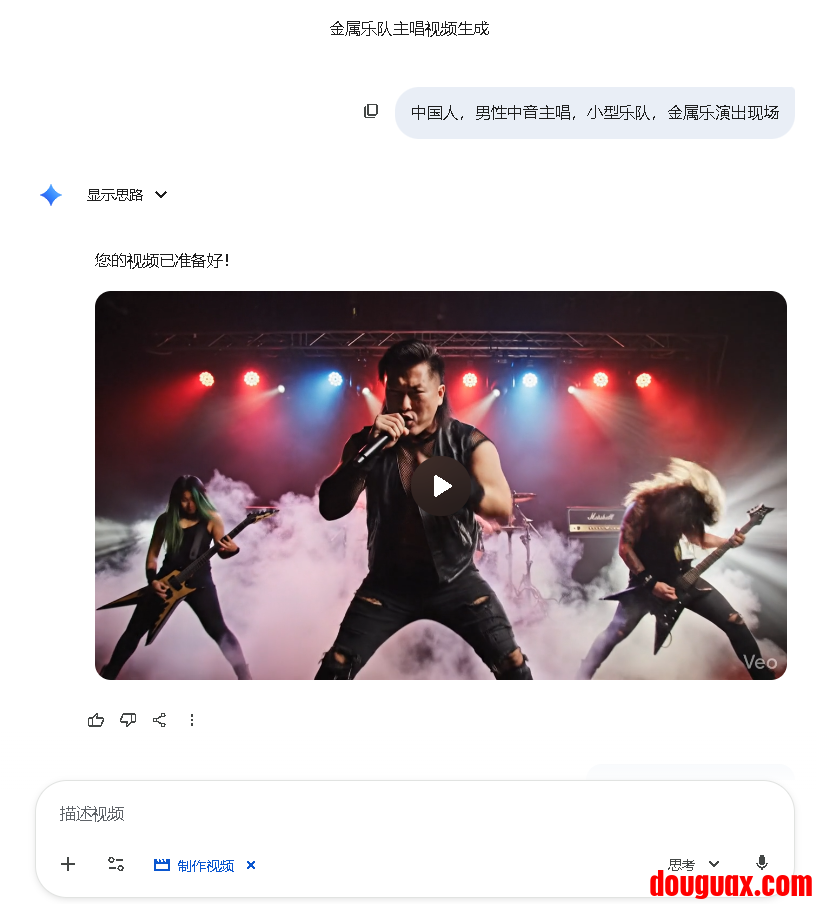Image resolution: width=817 pixels, height=904 pixels.
Task: Copy the prompt about the metal band
Action: (371, 111)
